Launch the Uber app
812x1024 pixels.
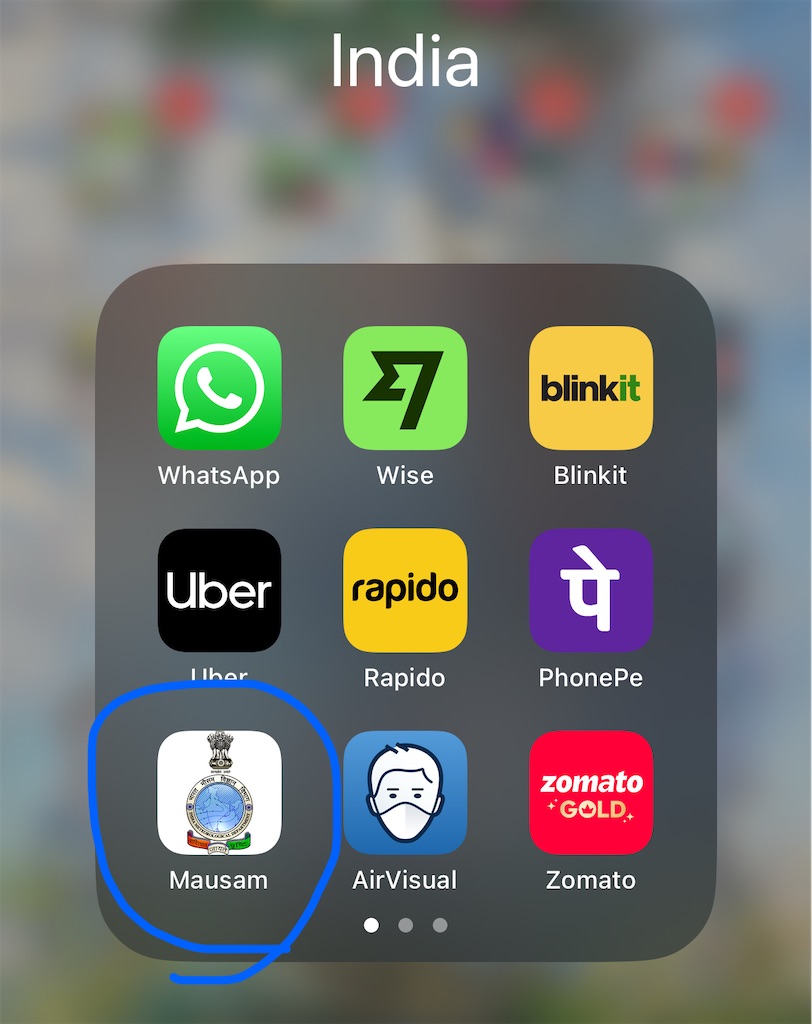tap(219, 590)
